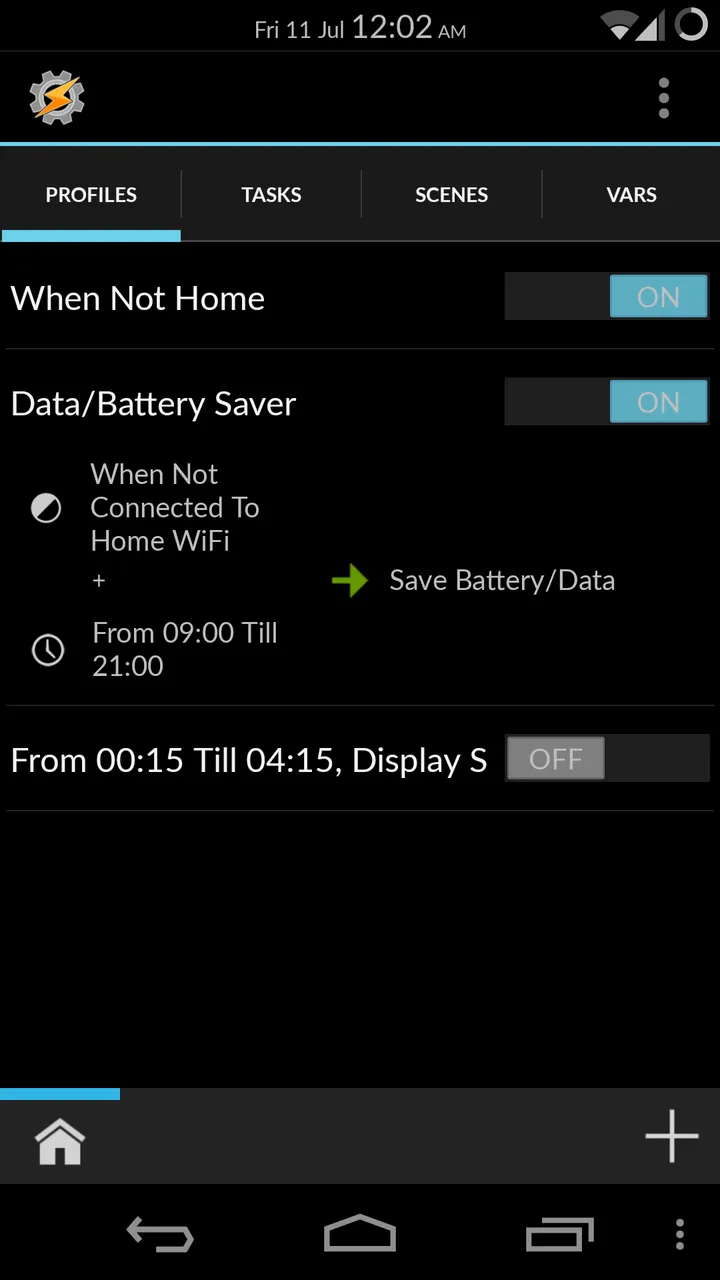Tap the Tasker lightning bolt app icon
720x1280 pixels.
(x=57, y=97)
